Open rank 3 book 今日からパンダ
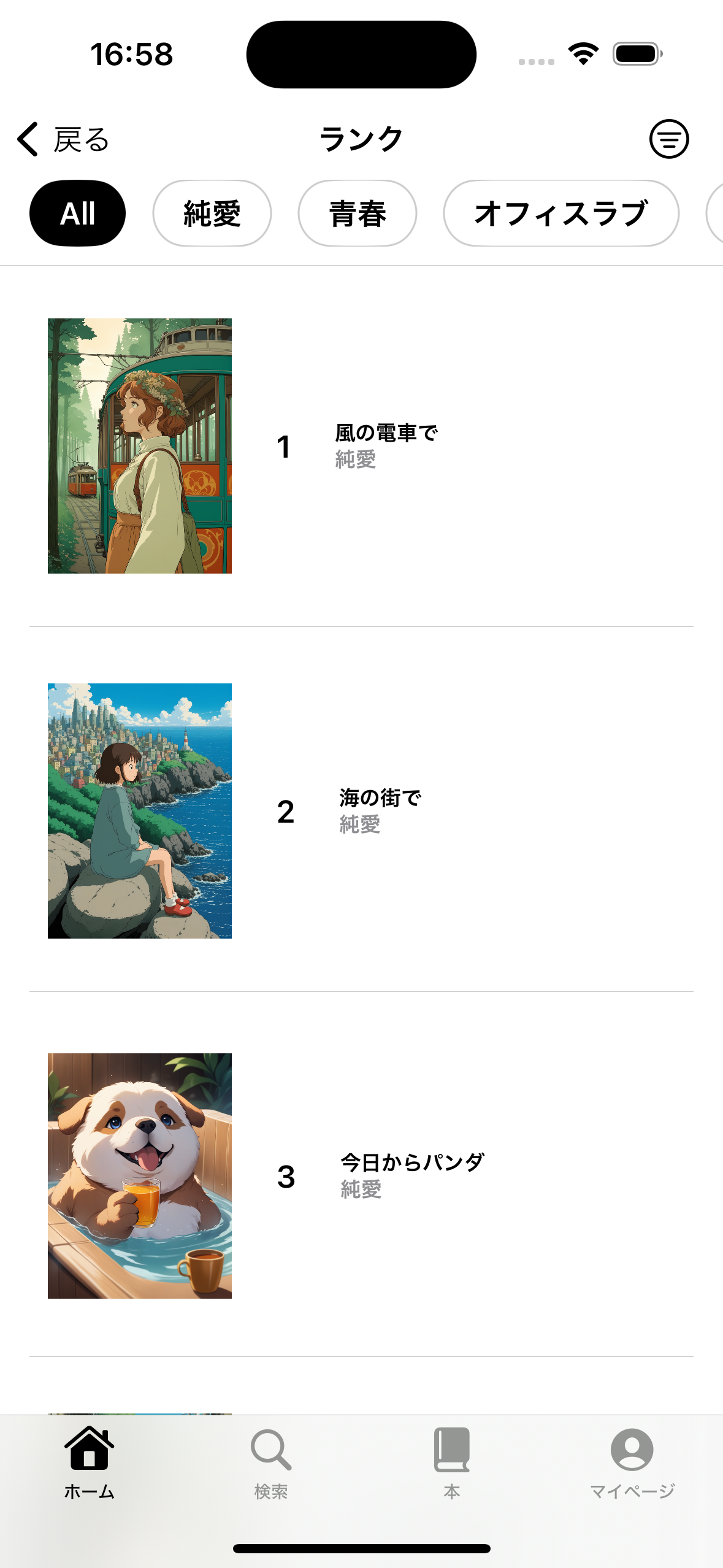 pyautogui.click(x=362, y=1176)
